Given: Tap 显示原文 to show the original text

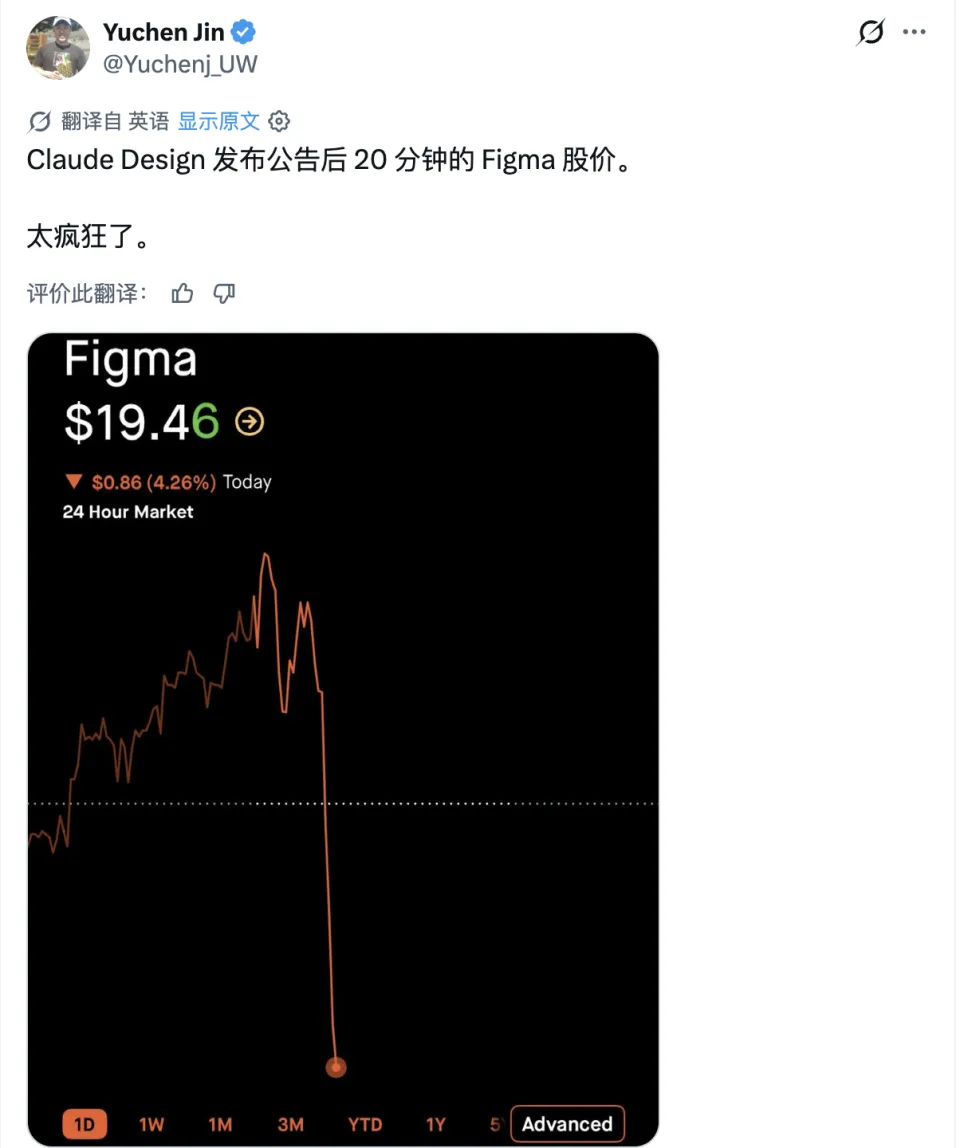Looking at the screenshot, I should (x=218, y=121).
